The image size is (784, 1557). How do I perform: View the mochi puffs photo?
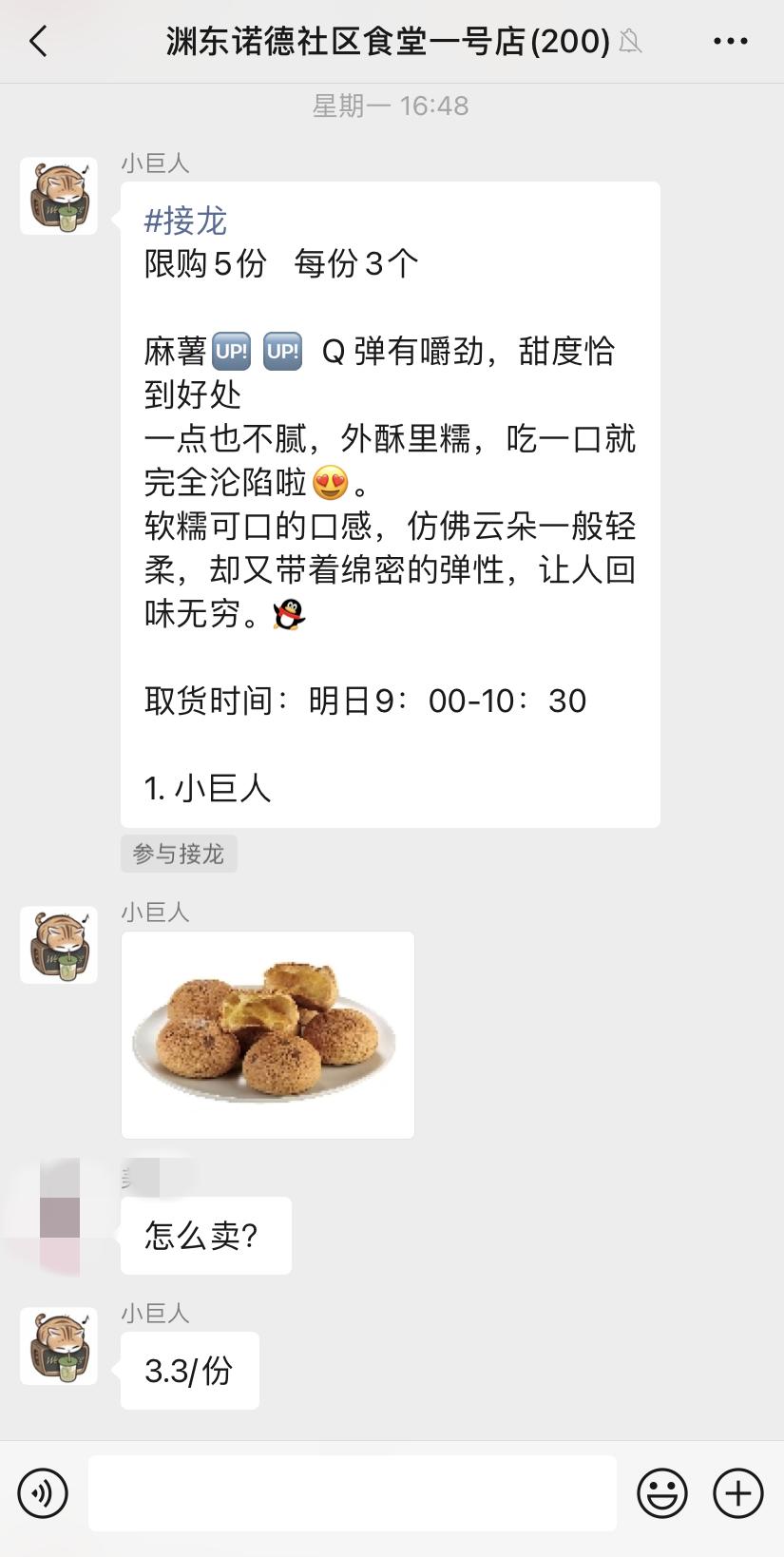[268, 1034]
